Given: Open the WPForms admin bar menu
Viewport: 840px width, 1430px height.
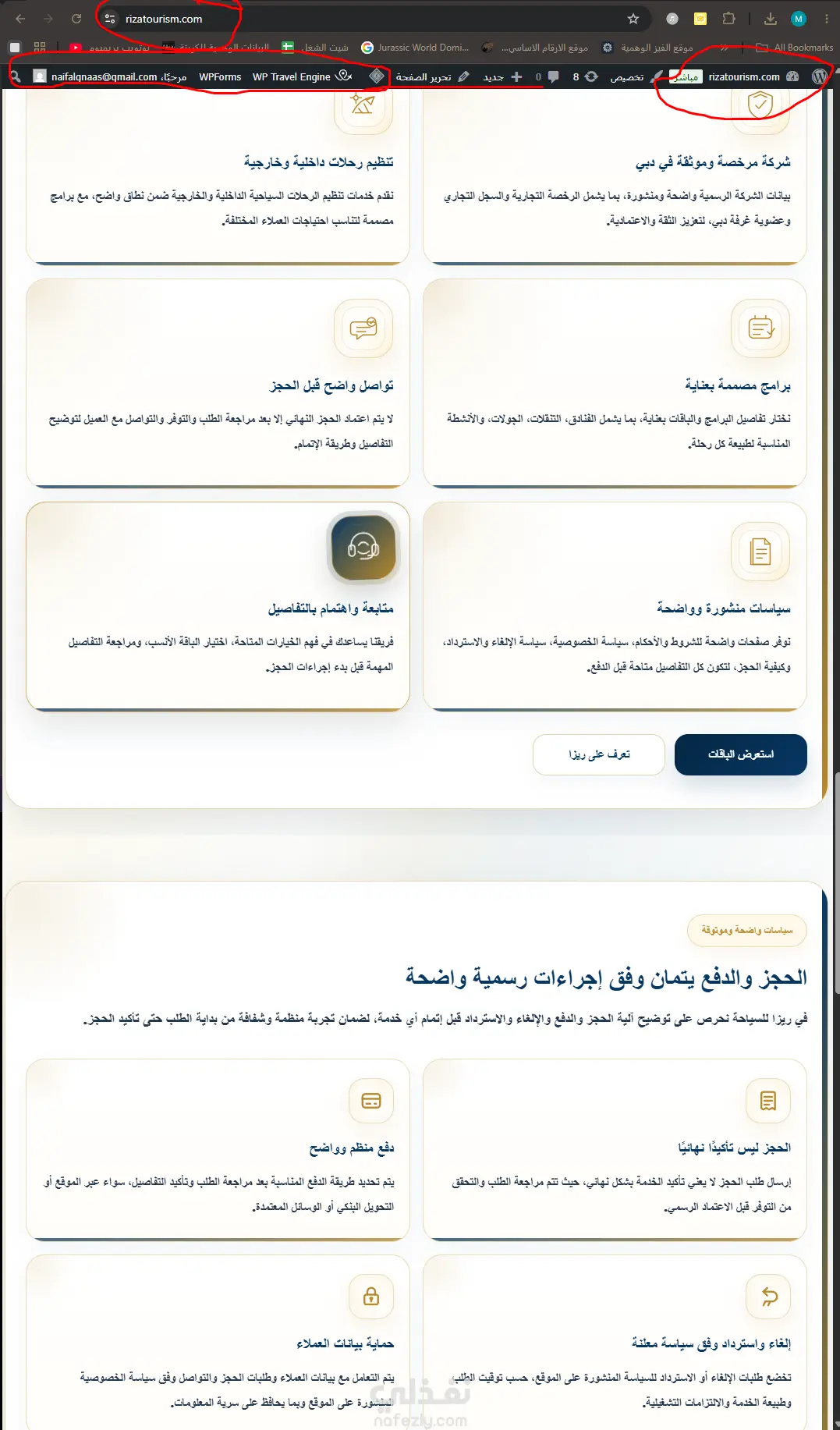Looking at the screenshot, I should pos(220,76).
